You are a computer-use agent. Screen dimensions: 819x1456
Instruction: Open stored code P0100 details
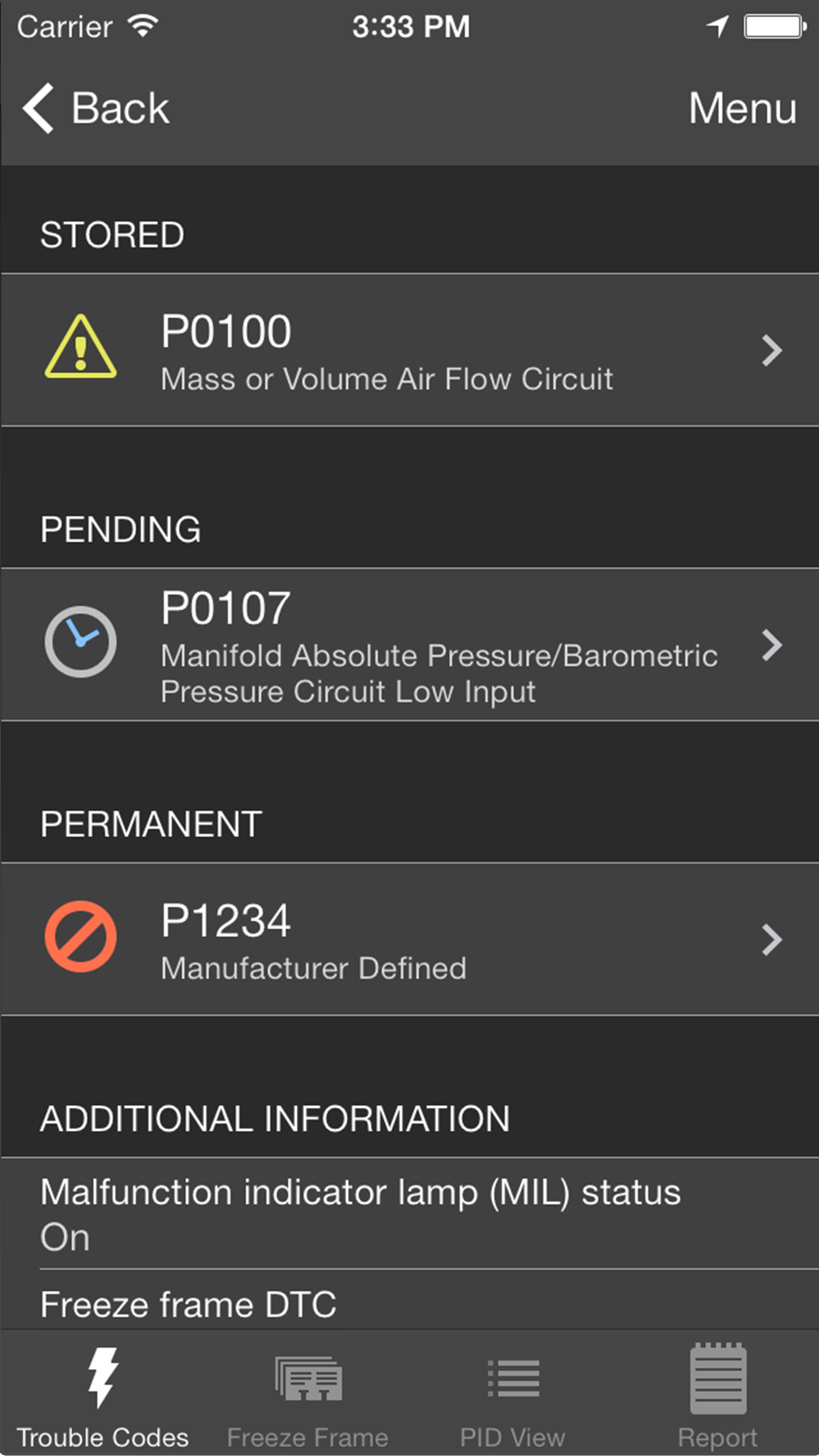pyautogui.click(x=409, y=350)
